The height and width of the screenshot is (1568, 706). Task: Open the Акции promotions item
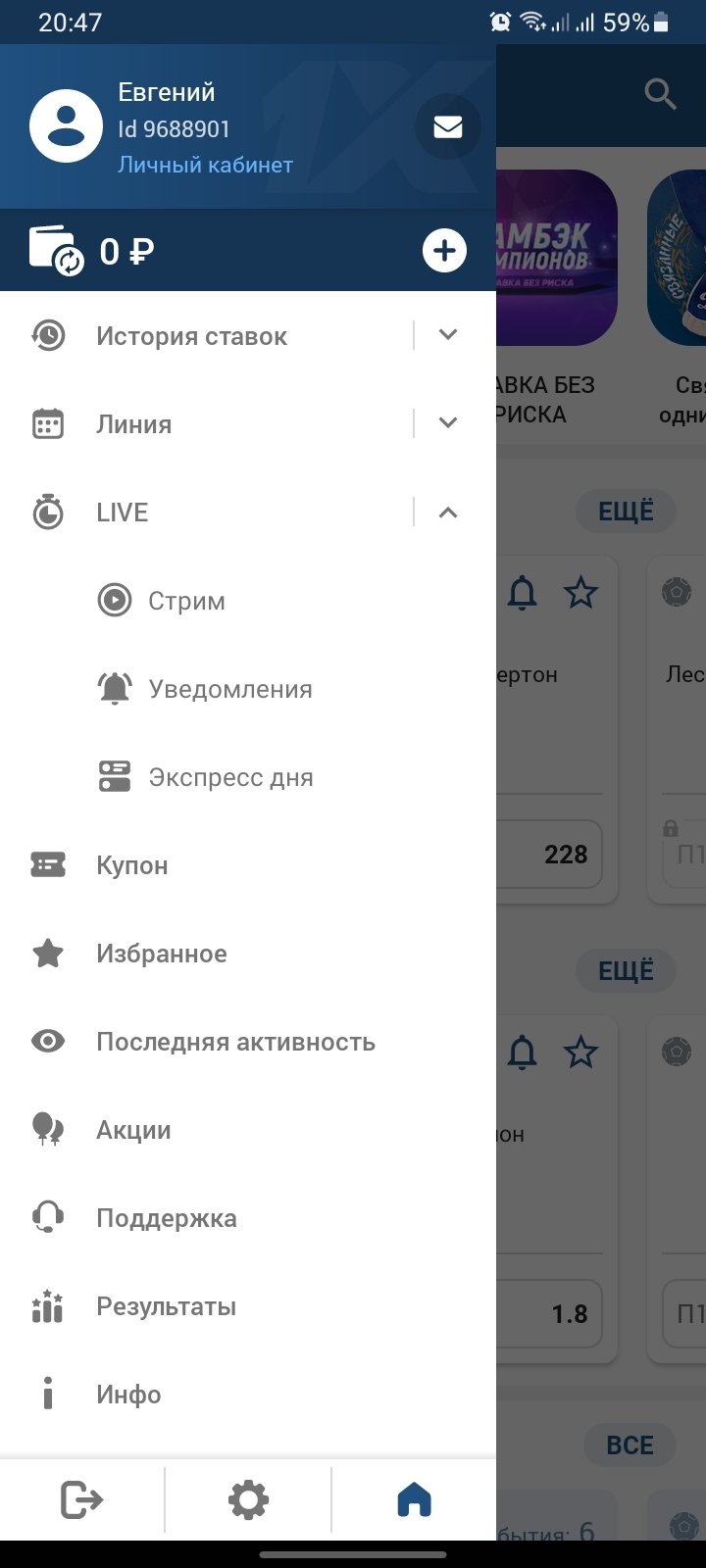point(133,1130)
